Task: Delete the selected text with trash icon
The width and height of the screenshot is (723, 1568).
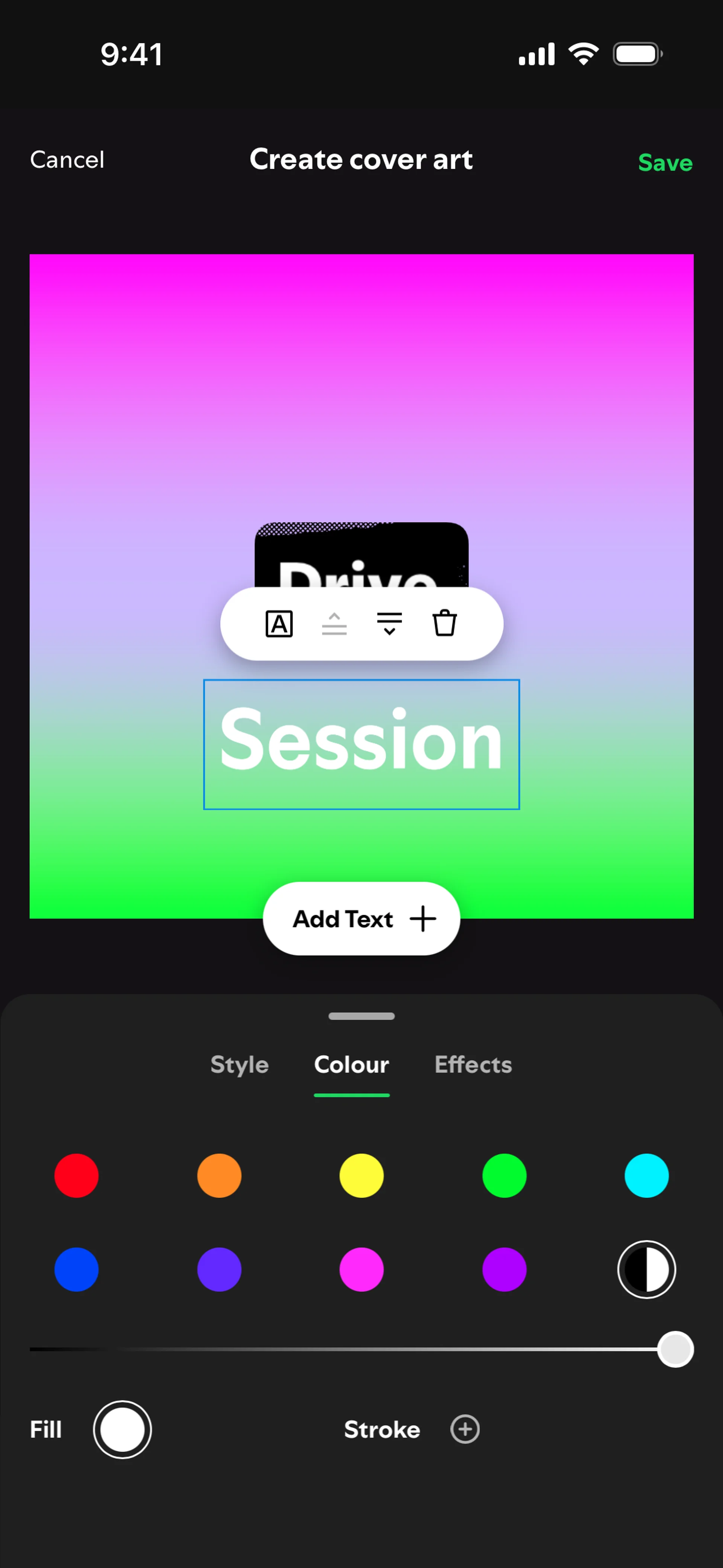Action: (444, 623)
